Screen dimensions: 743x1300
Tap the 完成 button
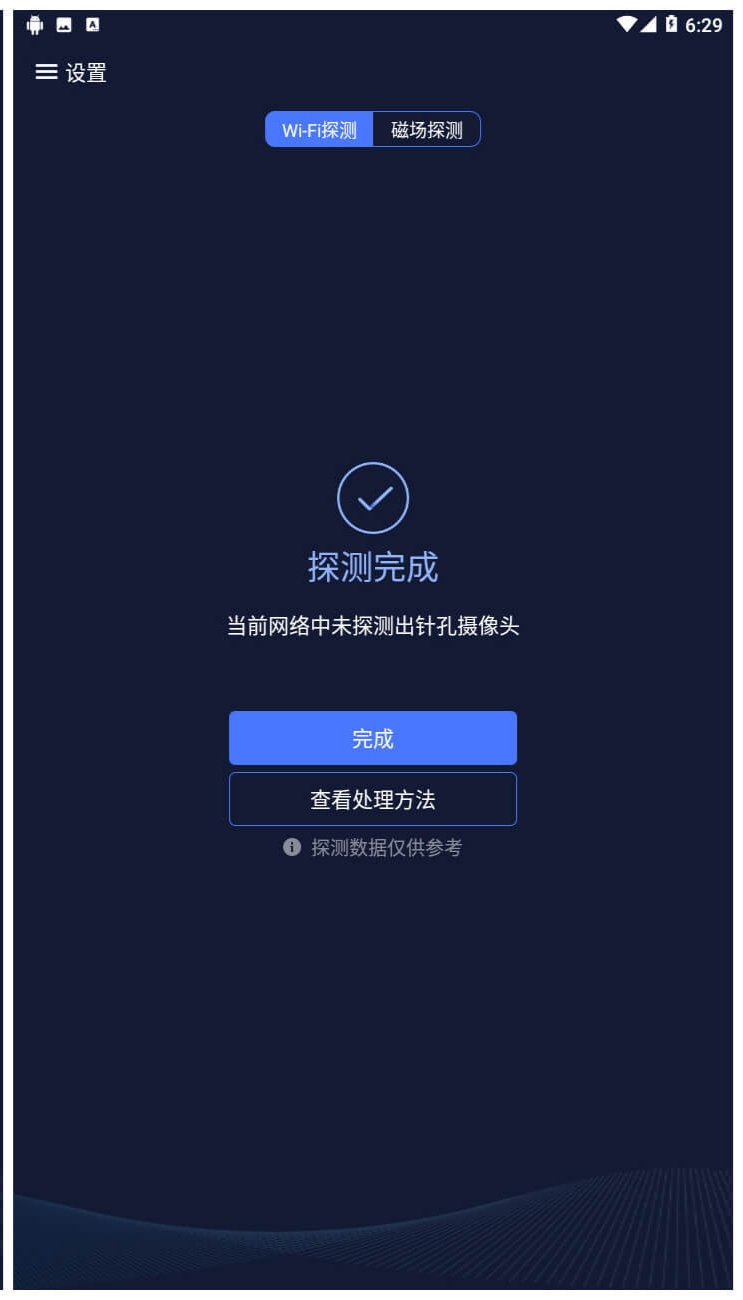point(373,738)
